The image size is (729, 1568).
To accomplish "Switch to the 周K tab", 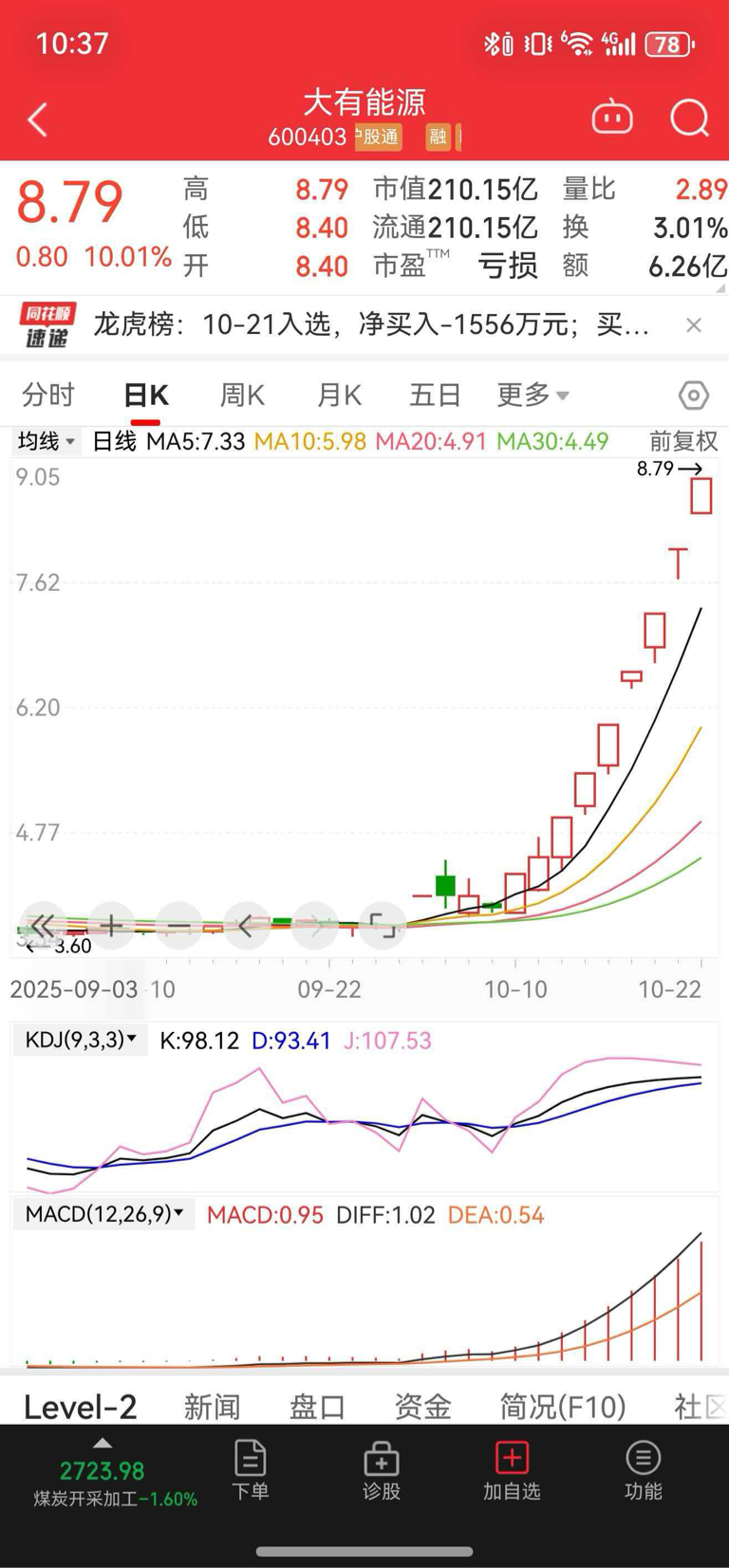I will [x=242, y=395].
